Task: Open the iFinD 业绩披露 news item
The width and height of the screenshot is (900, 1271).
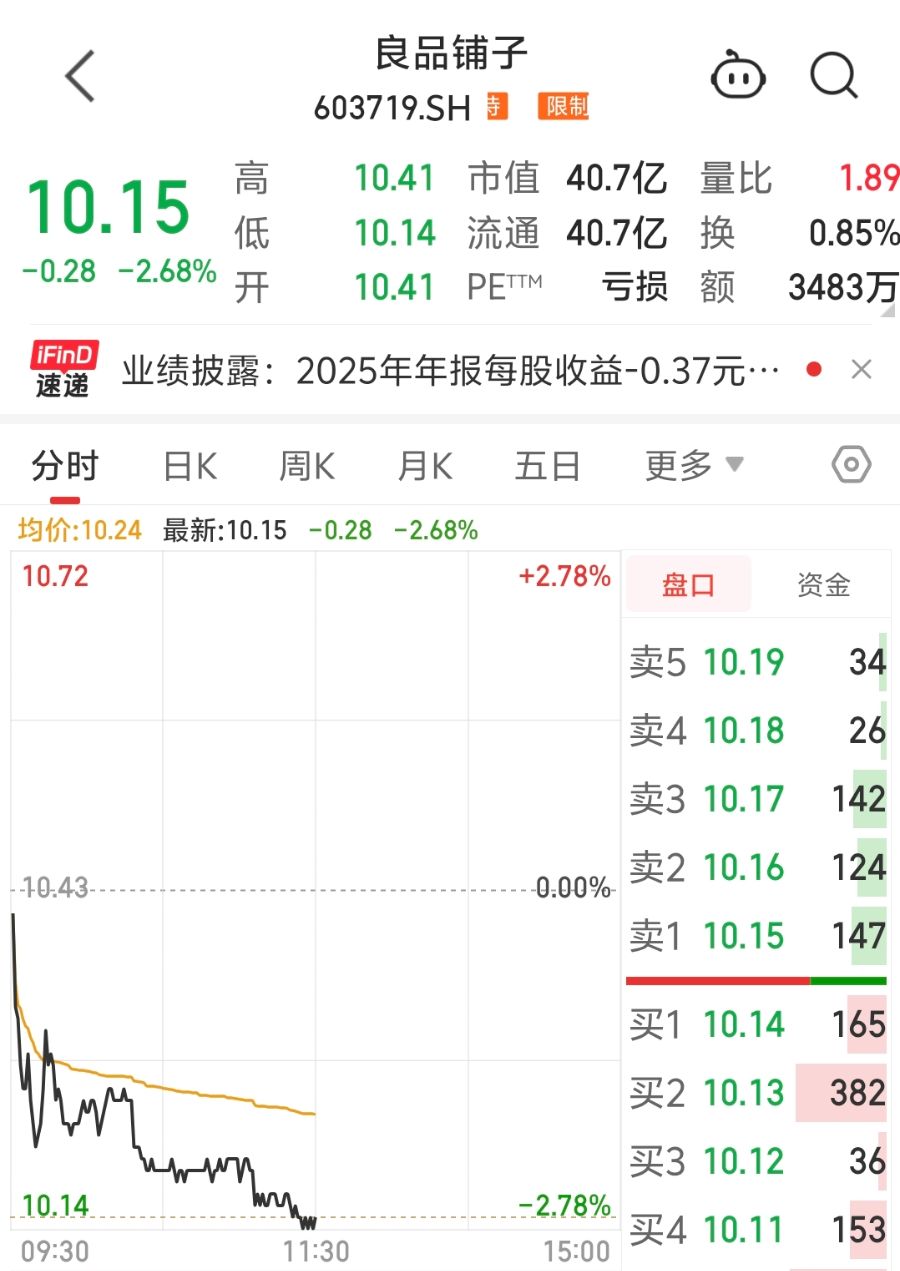Action: (450, 371)
